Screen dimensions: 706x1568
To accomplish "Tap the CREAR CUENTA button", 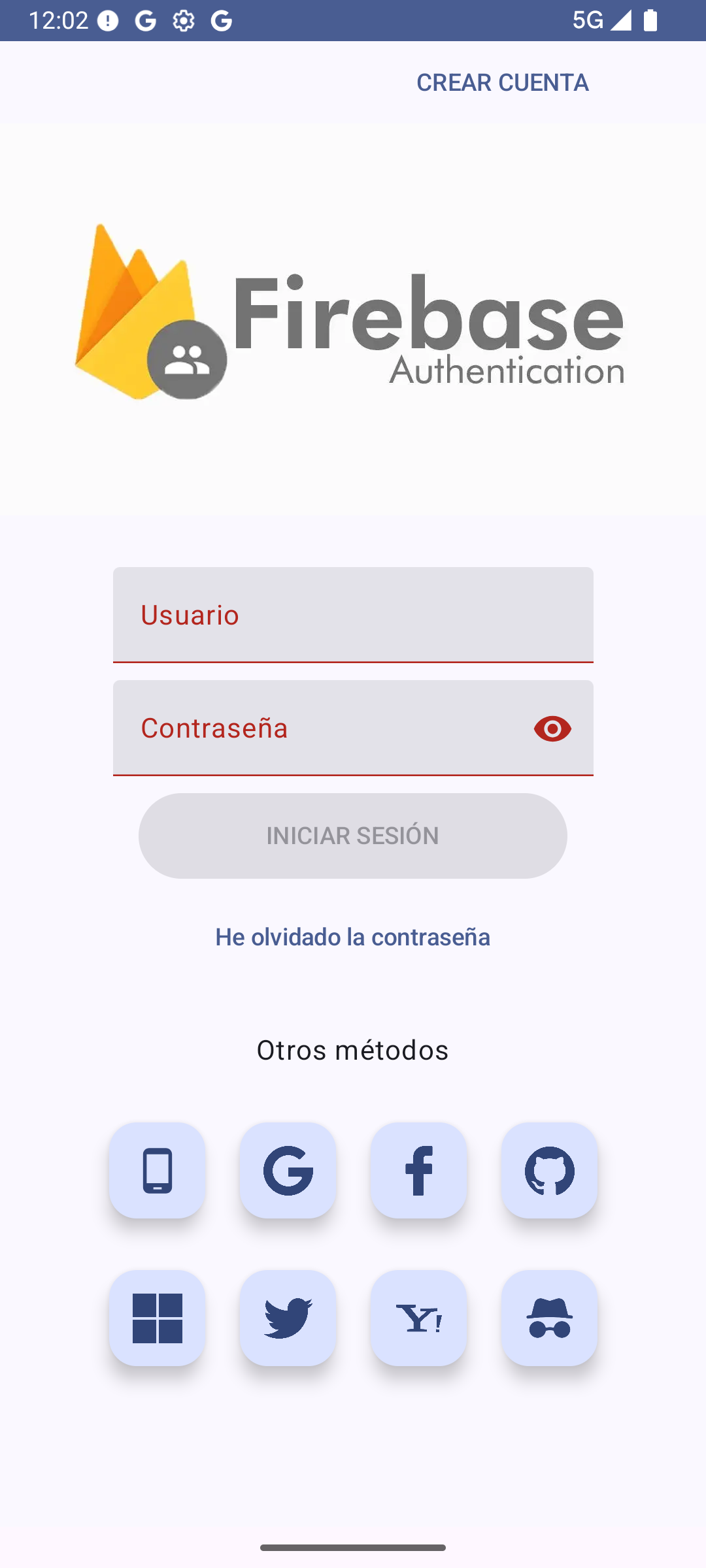I will [x=502, y=82].
